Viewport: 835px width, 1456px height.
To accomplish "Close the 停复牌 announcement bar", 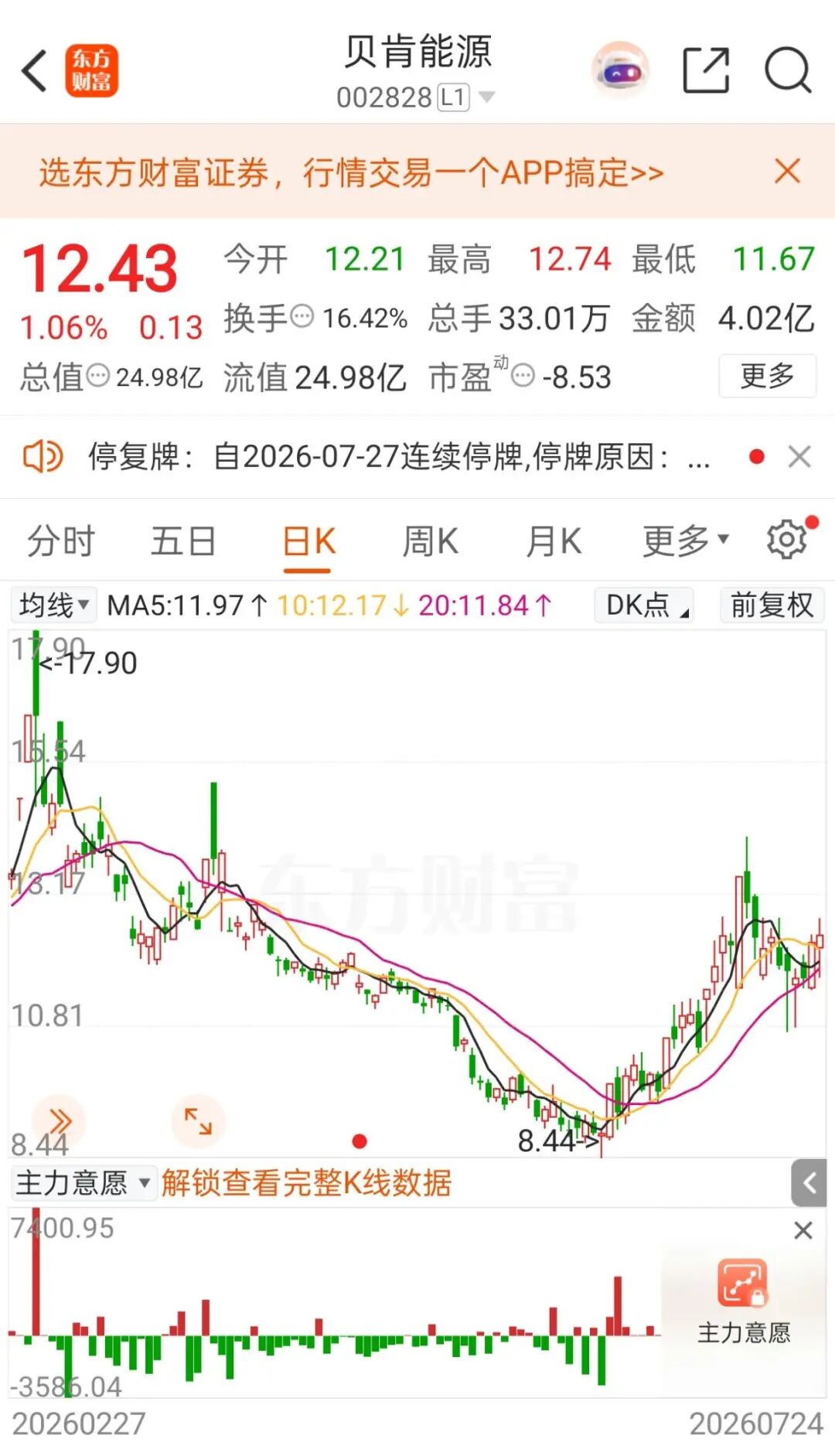I will [799, 456].
